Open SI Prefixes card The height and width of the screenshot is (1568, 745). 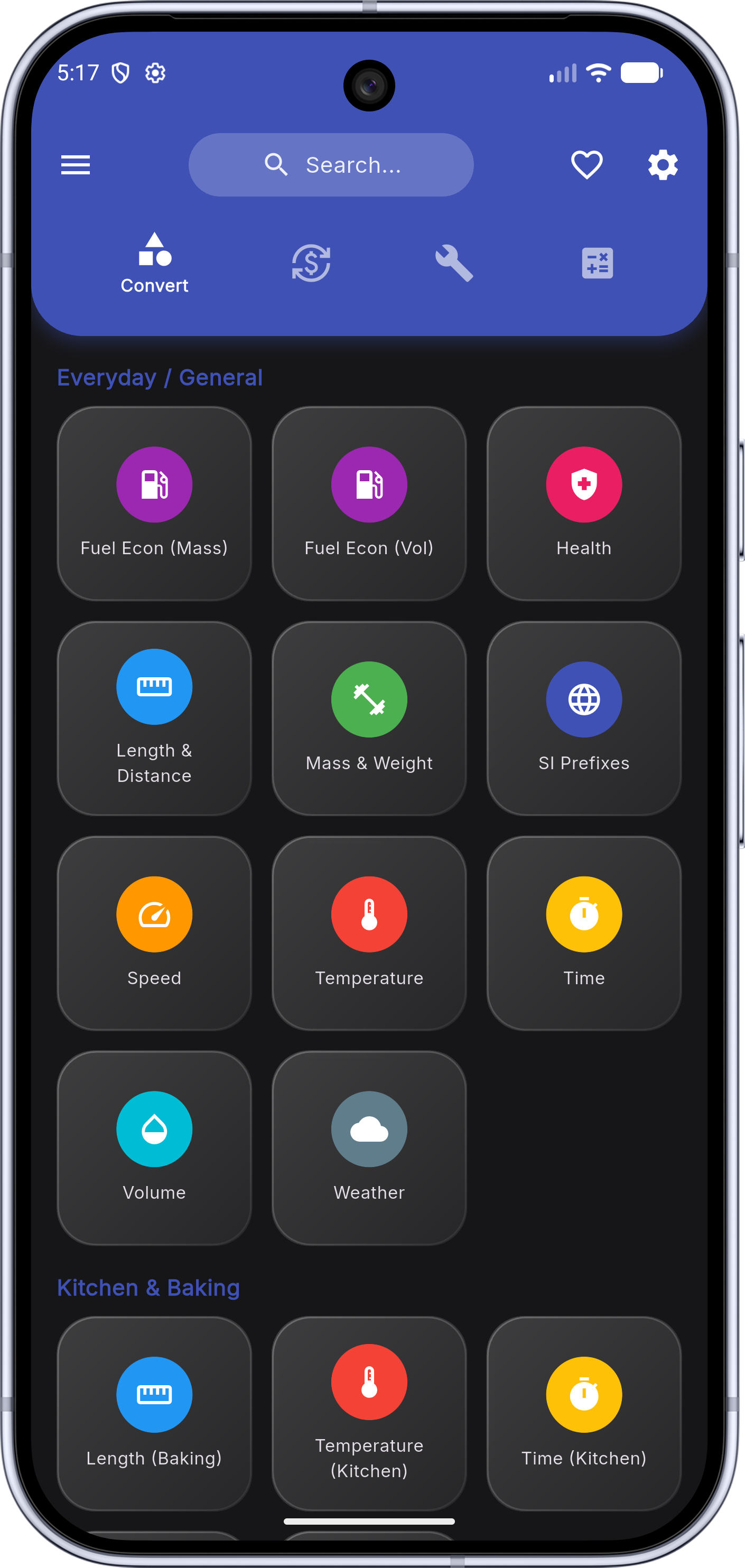click(584, 718)
